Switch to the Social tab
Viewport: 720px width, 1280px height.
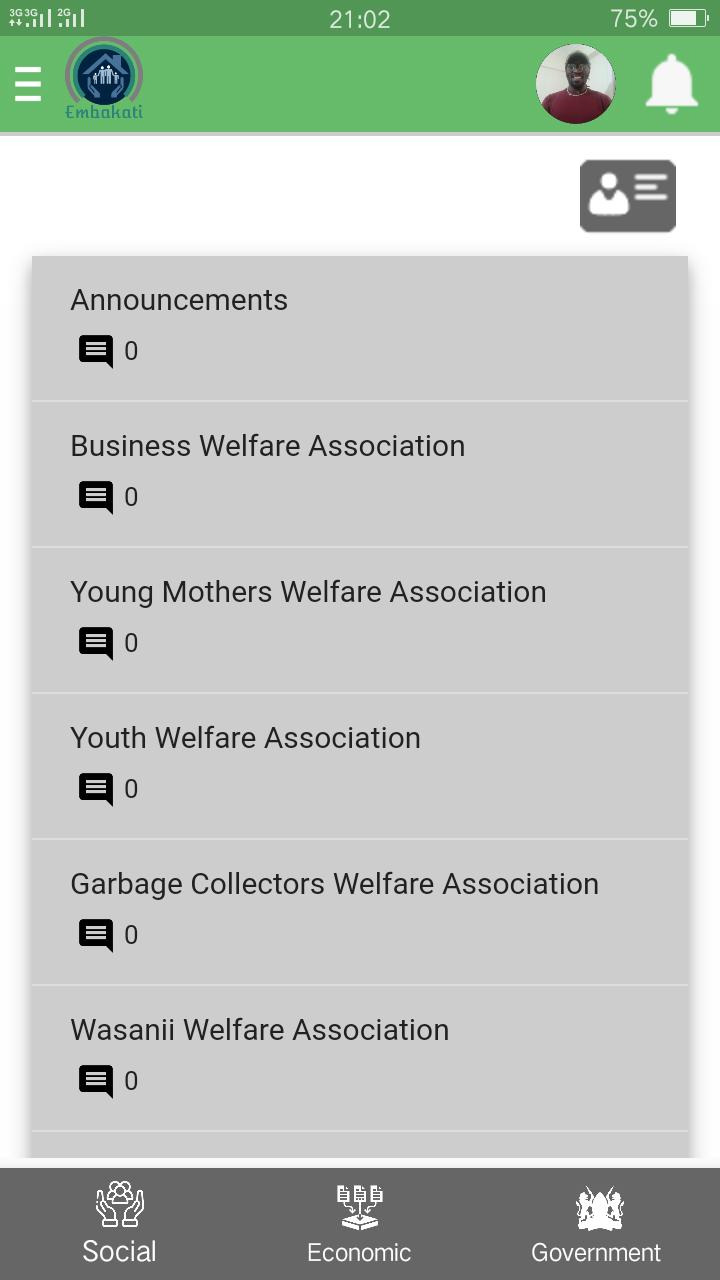[120, 1224]
